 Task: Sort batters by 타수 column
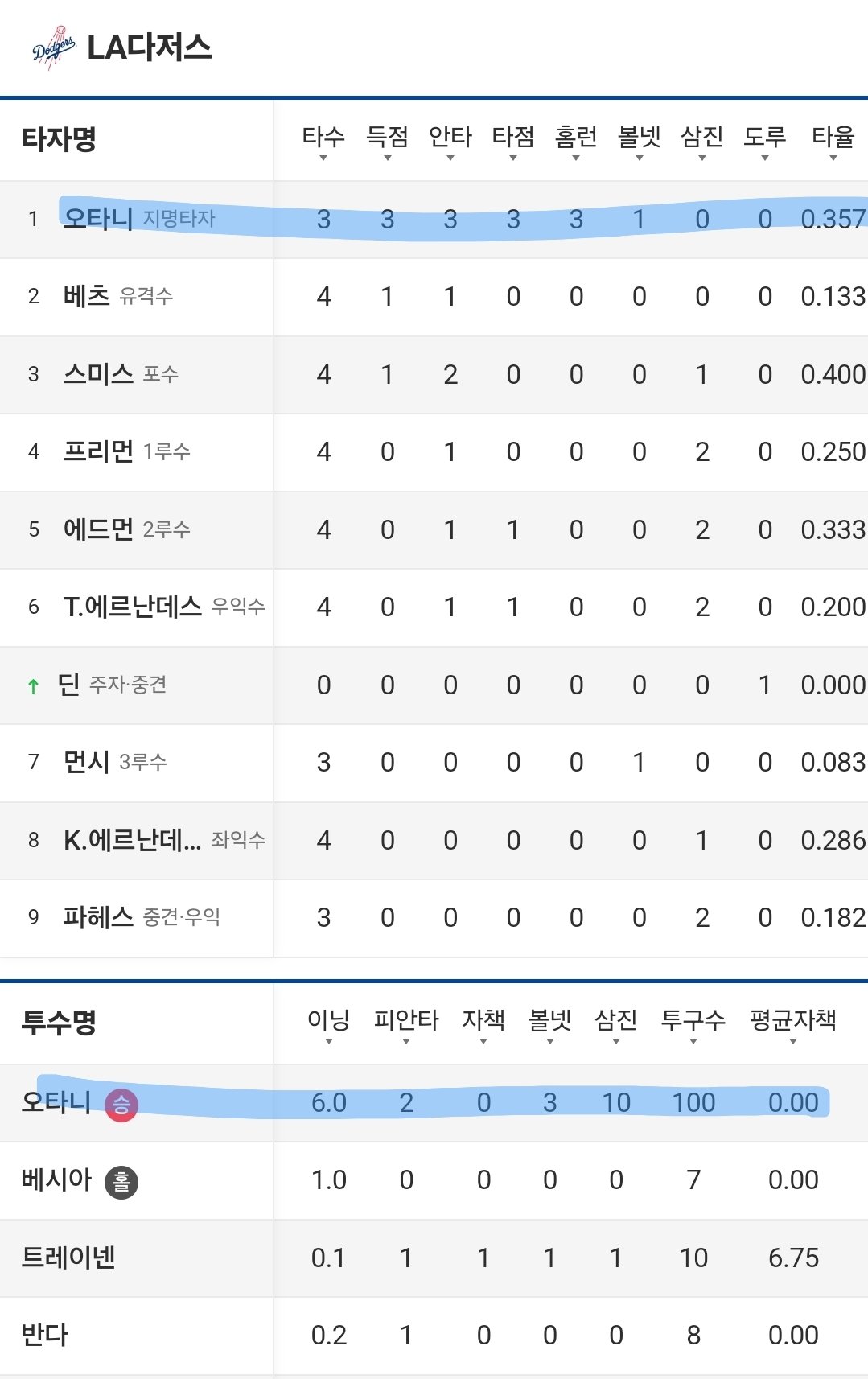point(323,141)
